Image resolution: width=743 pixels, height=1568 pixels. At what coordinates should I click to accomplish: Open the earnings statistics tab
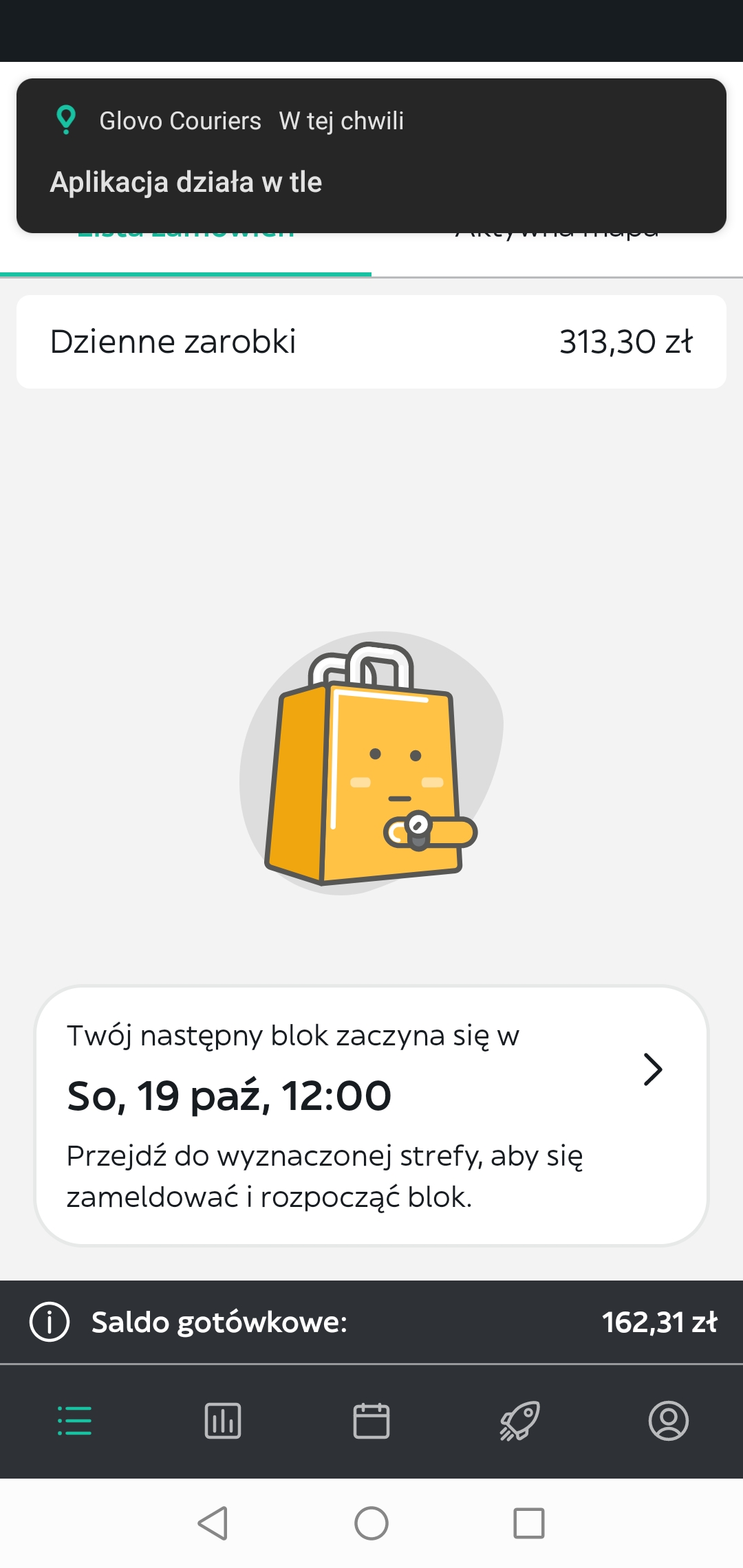[x=223, y=1421]
